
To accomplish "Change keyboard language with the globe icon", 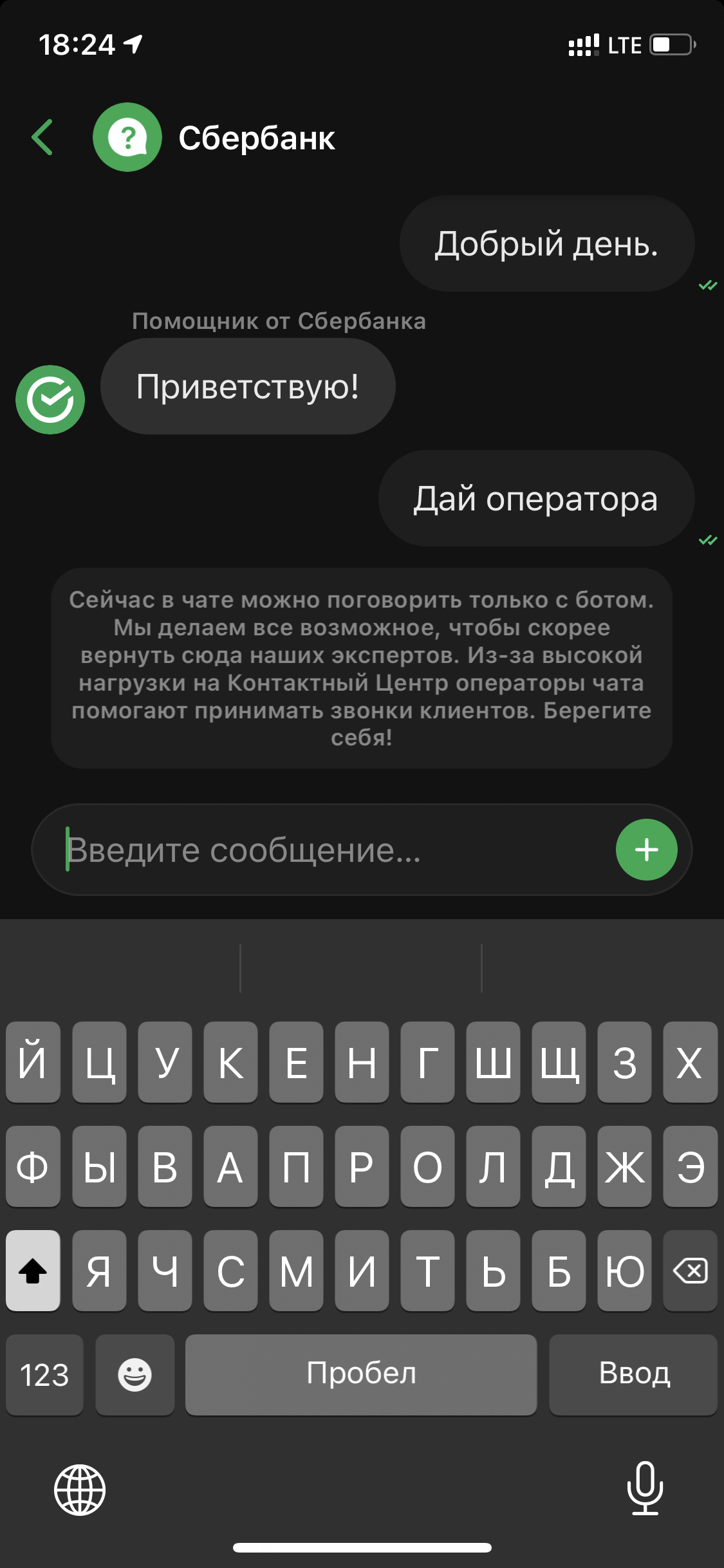I will (x=80, y=1489).
